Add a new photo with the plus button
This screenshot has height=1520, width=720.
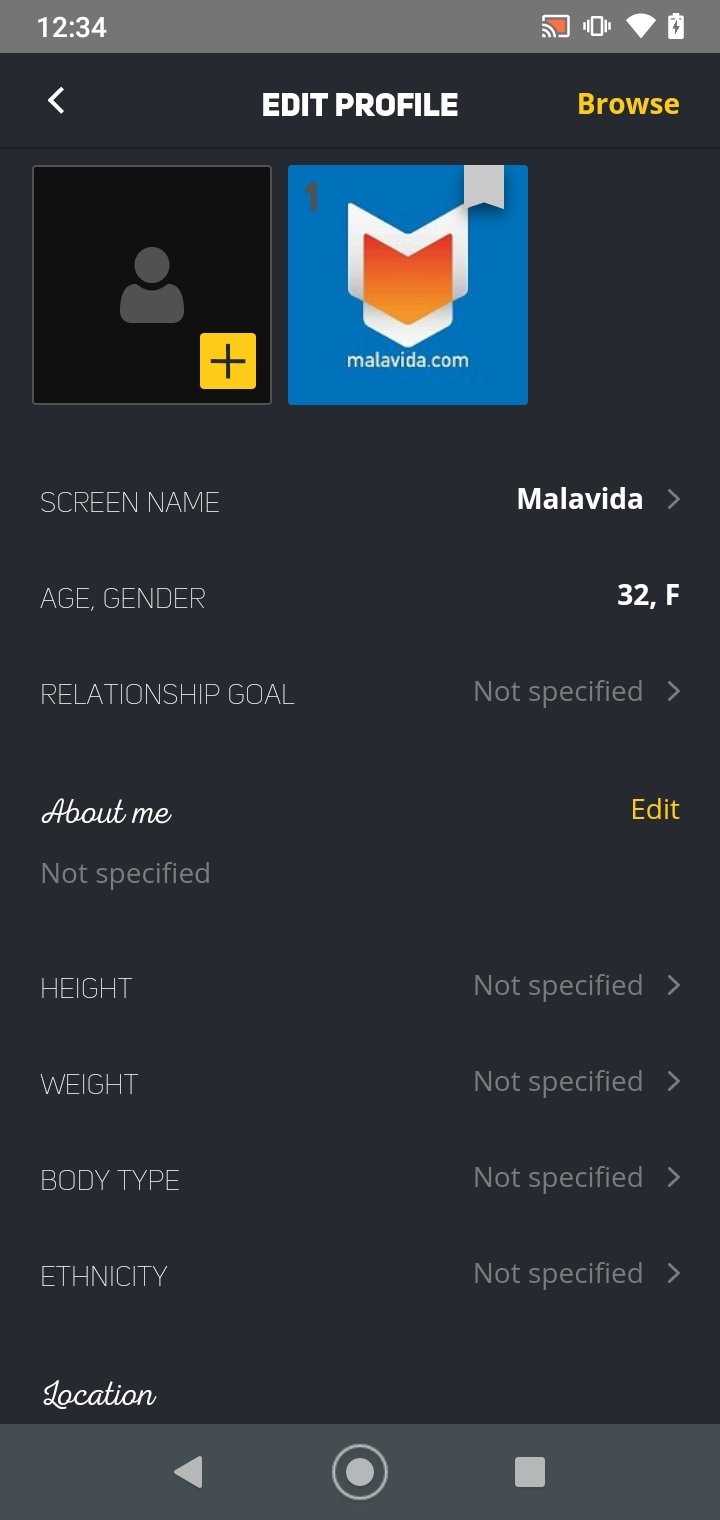coord(228,361)
